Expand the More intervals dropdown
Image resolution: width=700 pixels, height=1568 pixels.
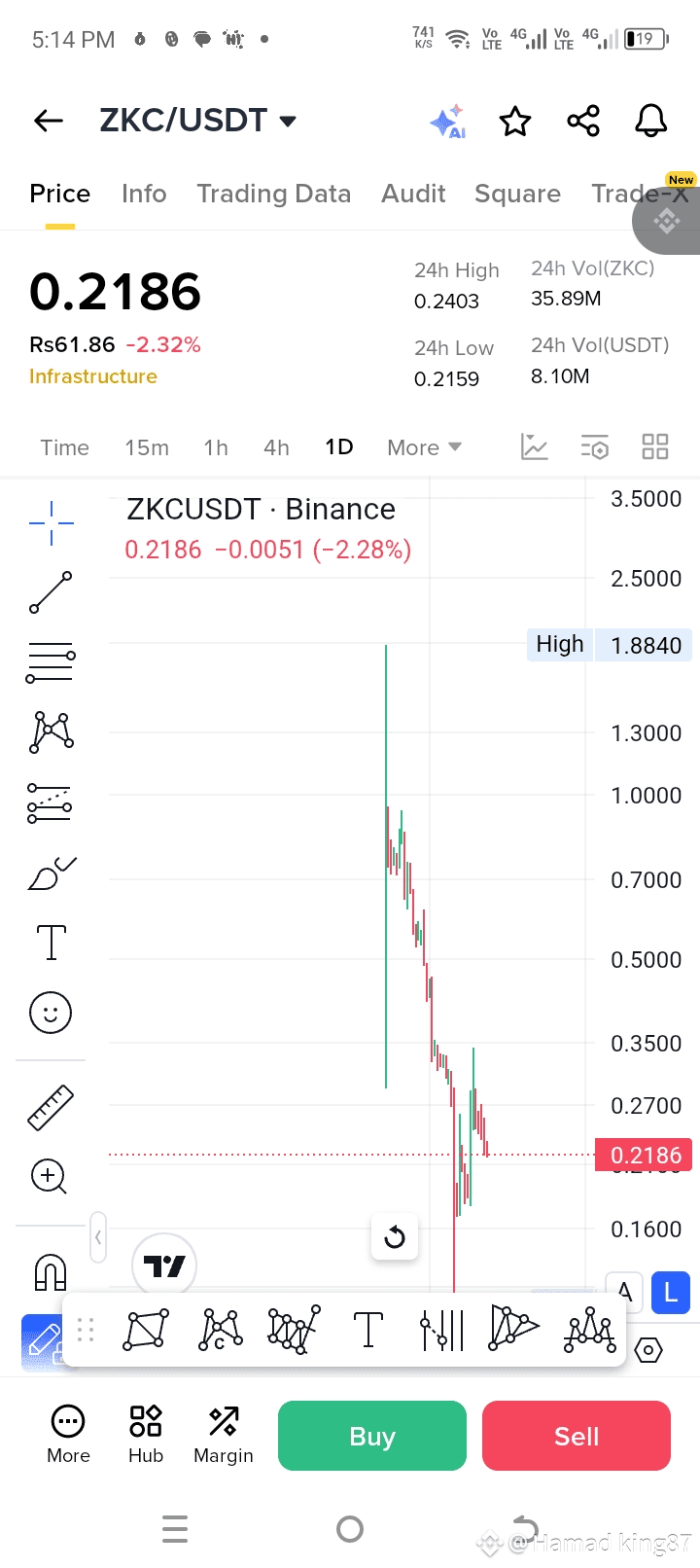pos(425,447)
